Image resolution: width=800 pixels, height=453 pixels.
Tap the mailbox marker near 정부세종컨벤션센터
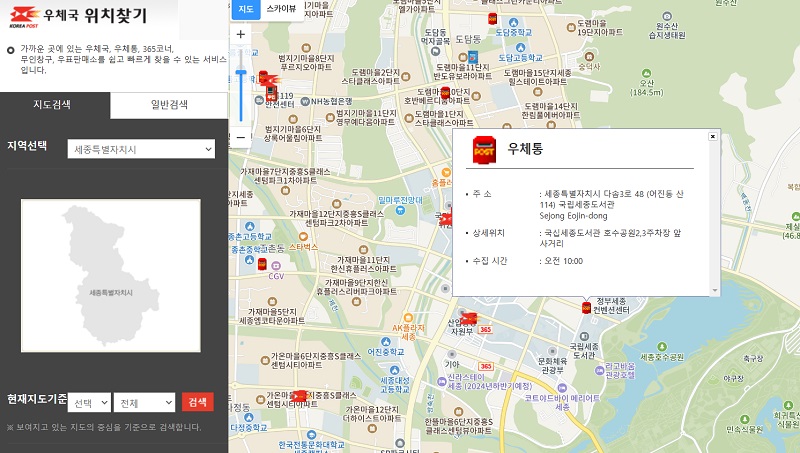(587, 308)
